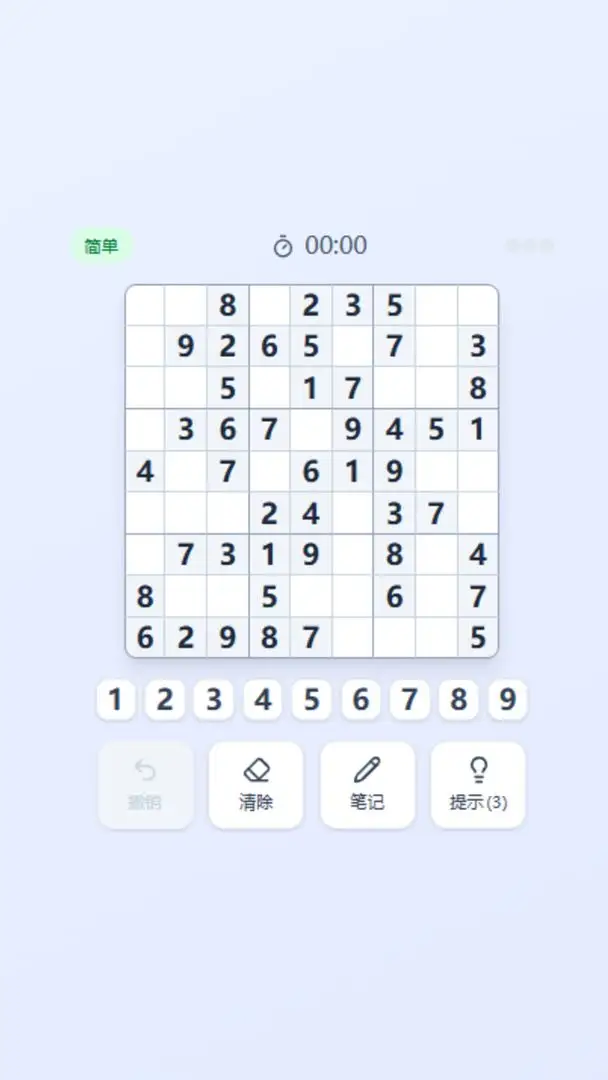Tap number 4 on the number pad
This screenshot has height=1080, width=608.
(x=262, y=700)
